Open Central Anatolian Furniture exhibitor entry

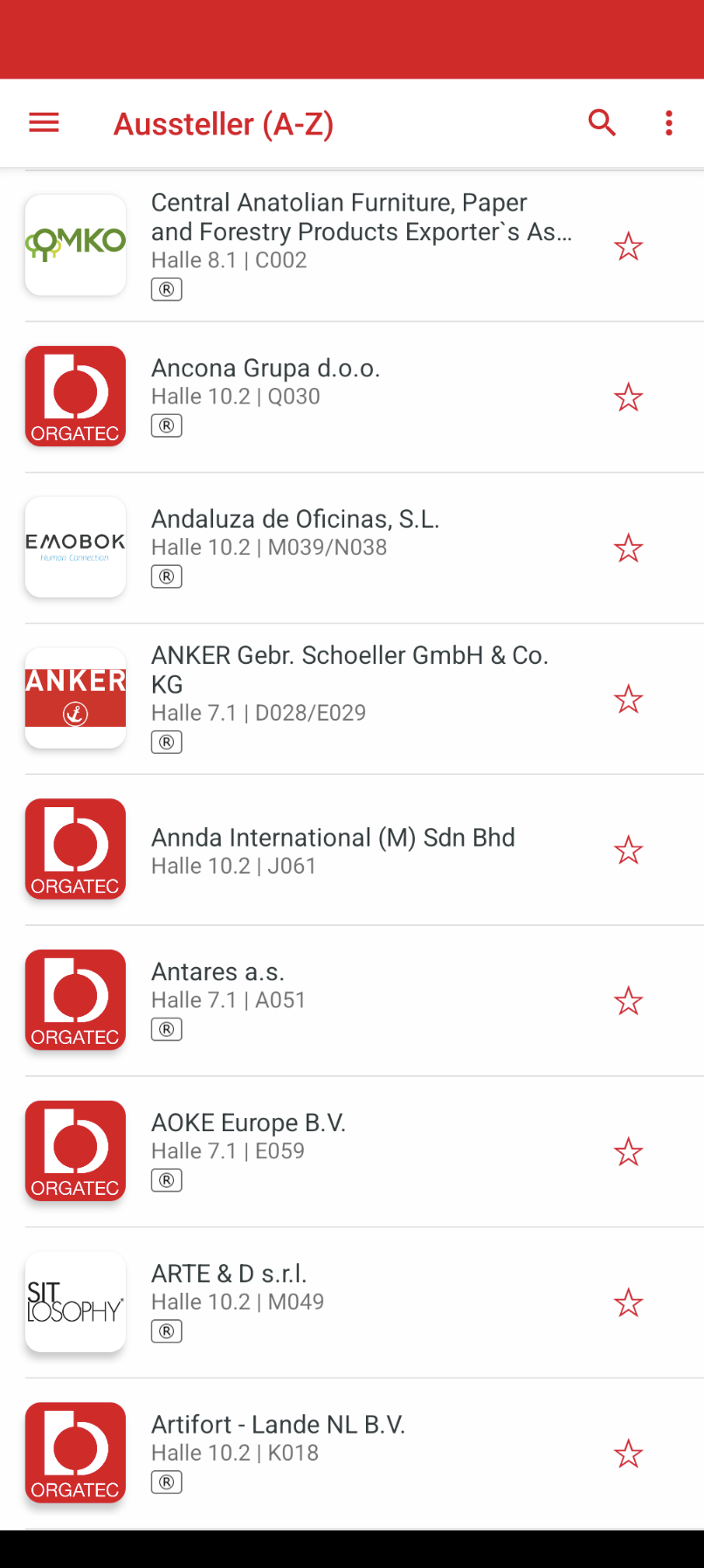[x=352, y=246]
